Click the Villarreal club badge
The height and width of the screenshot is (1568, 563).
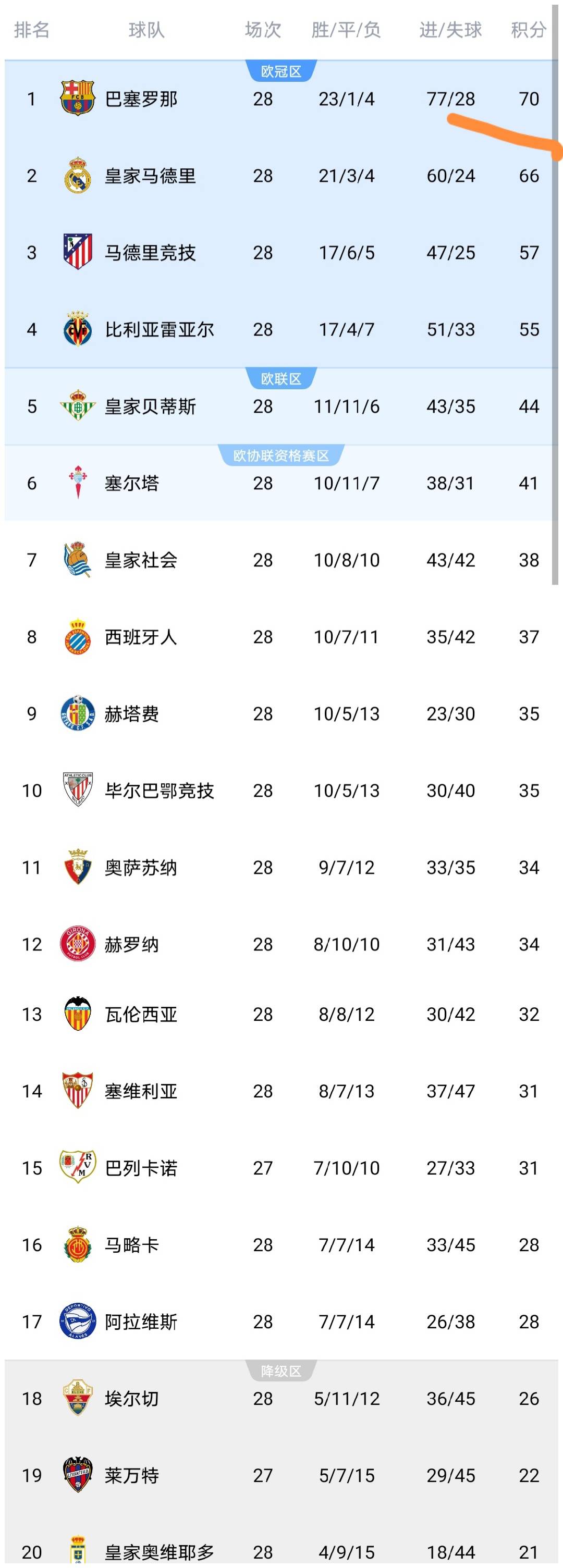click(77, 329)
